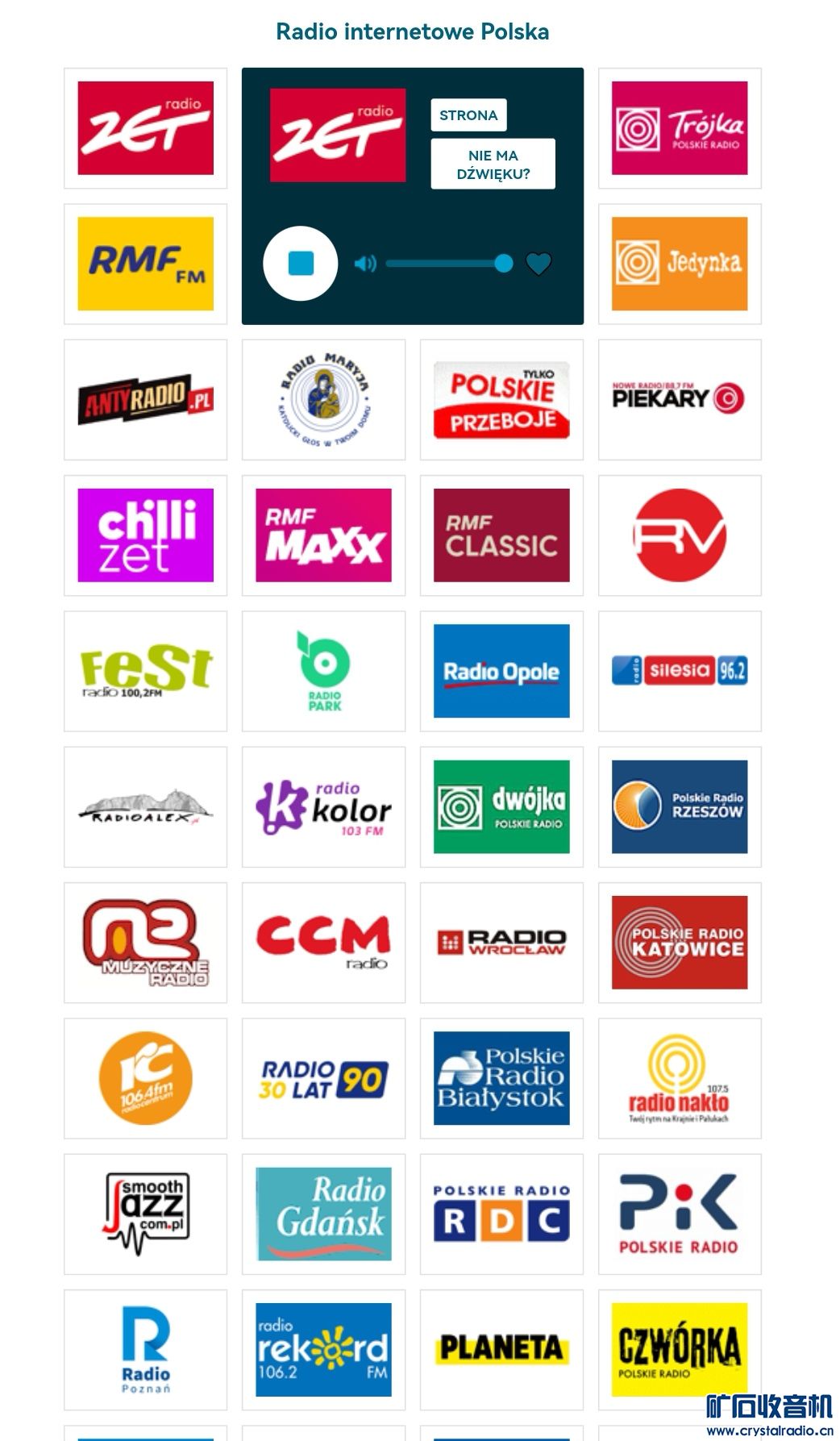Select the smoothjazz.com.pl station
The height and width of the screenshot is (1441, 840).
click(145, 1213)
